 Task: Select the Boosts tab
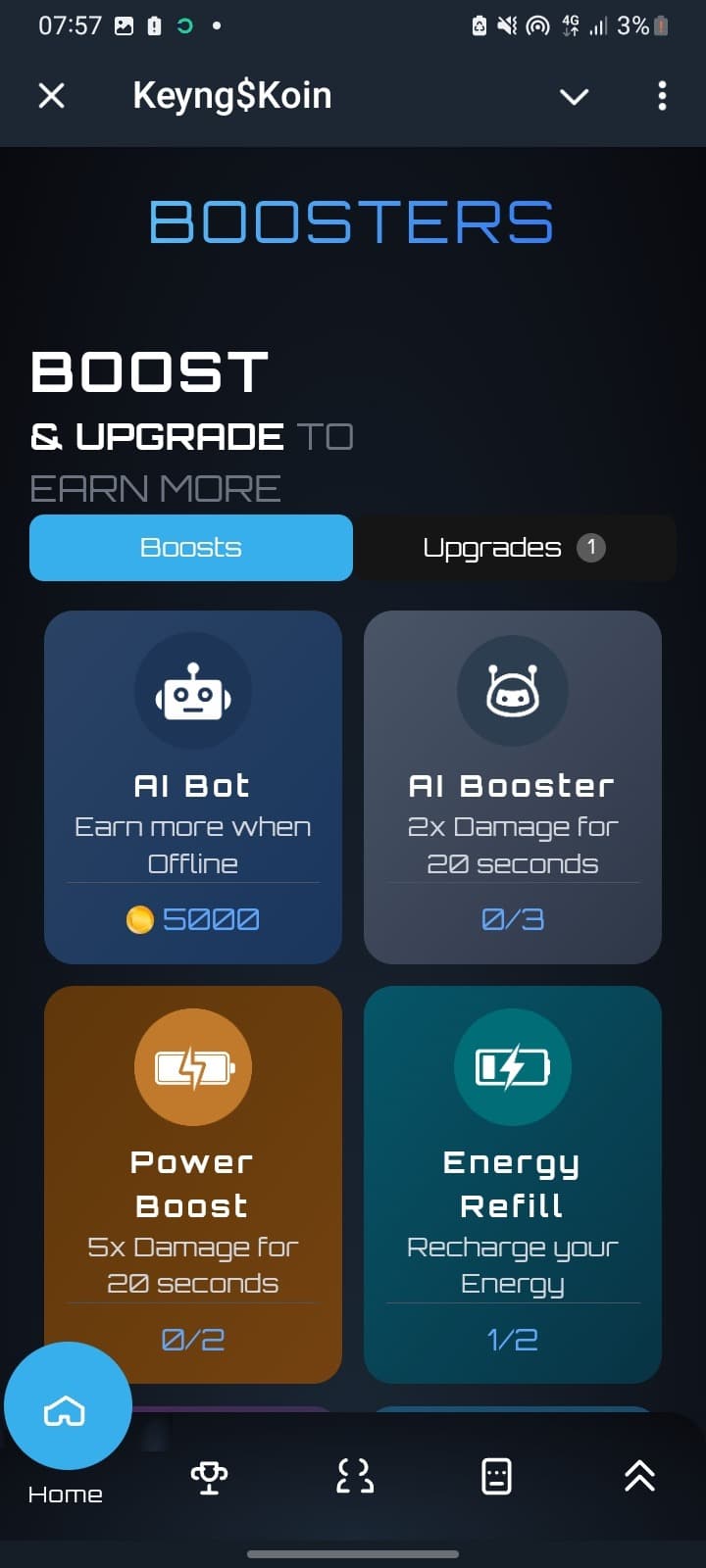(x=191, y=548)
